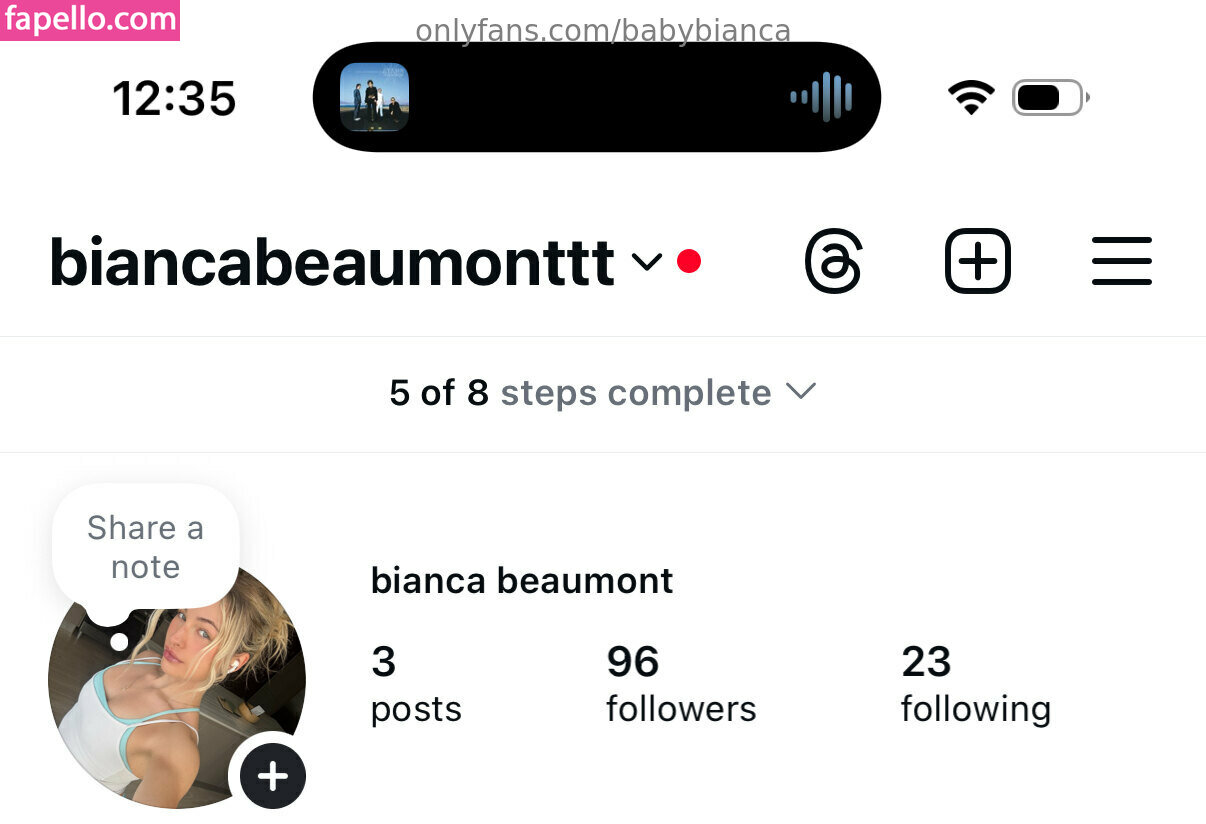View the 23 following list
Image resolution: width=1206 pixels, height=824 pixels.
click(975, 684)
